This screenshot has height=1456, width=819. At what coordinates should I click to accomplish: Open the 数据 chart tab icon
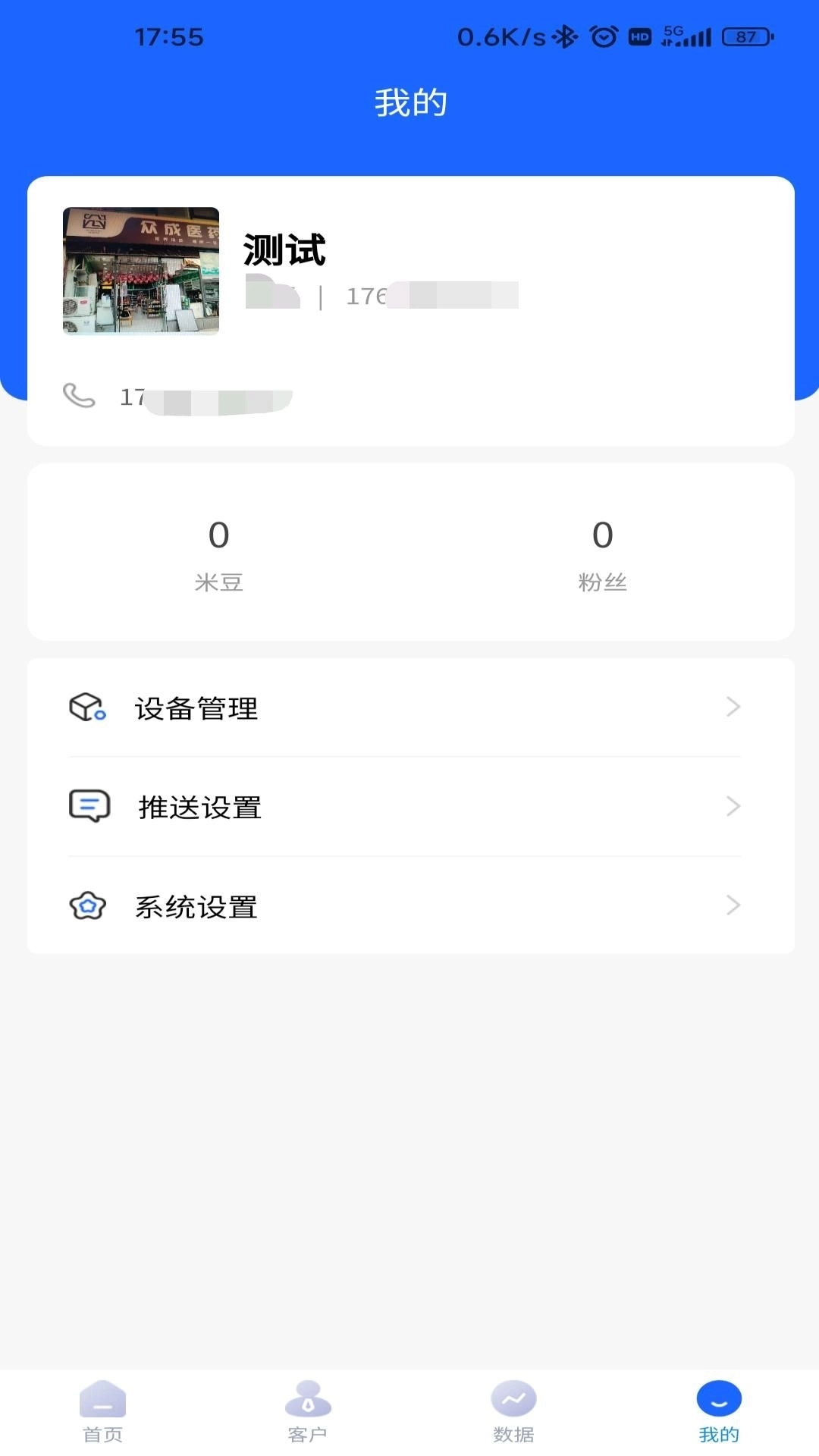click(513, 1399)
